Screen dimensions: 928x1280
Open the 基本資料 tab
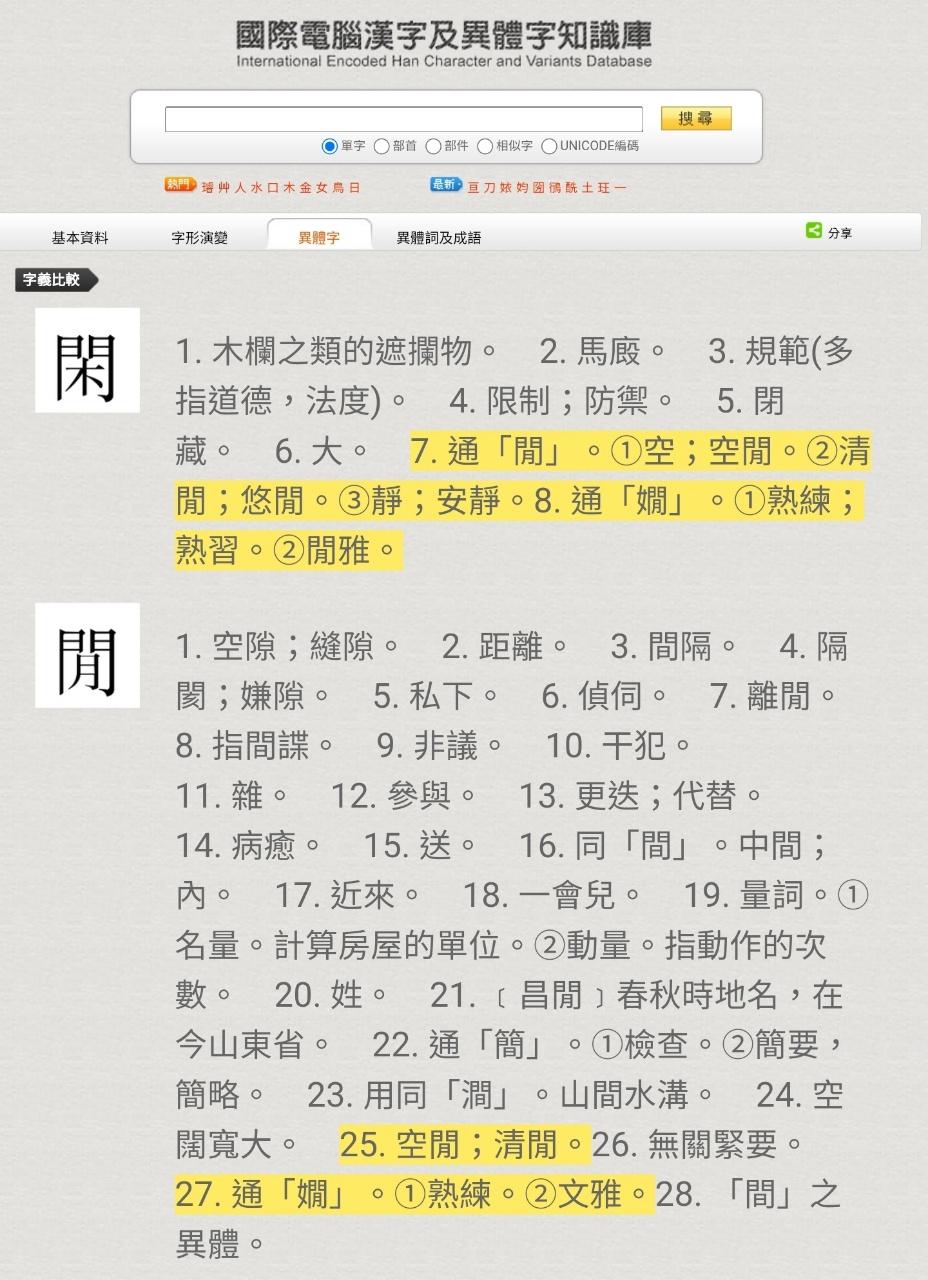80,238
